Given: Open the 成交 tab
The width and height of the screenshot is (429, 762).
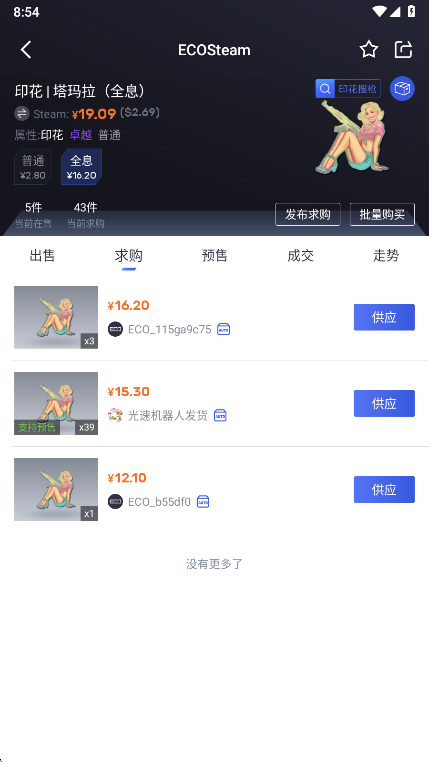Looking at the screenshot, I should (x=300, y=256).
